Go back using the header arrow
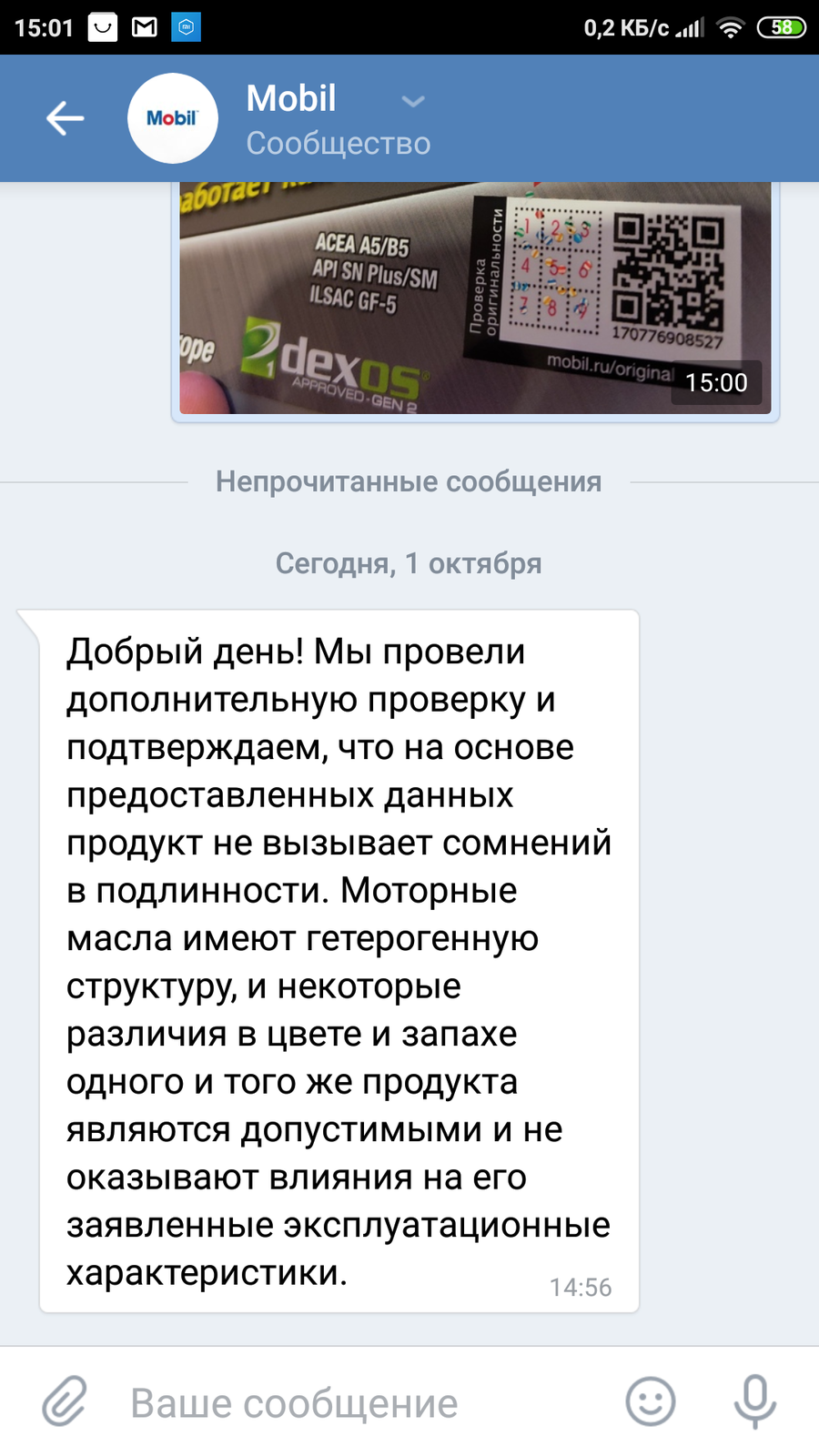 point(66,118)
